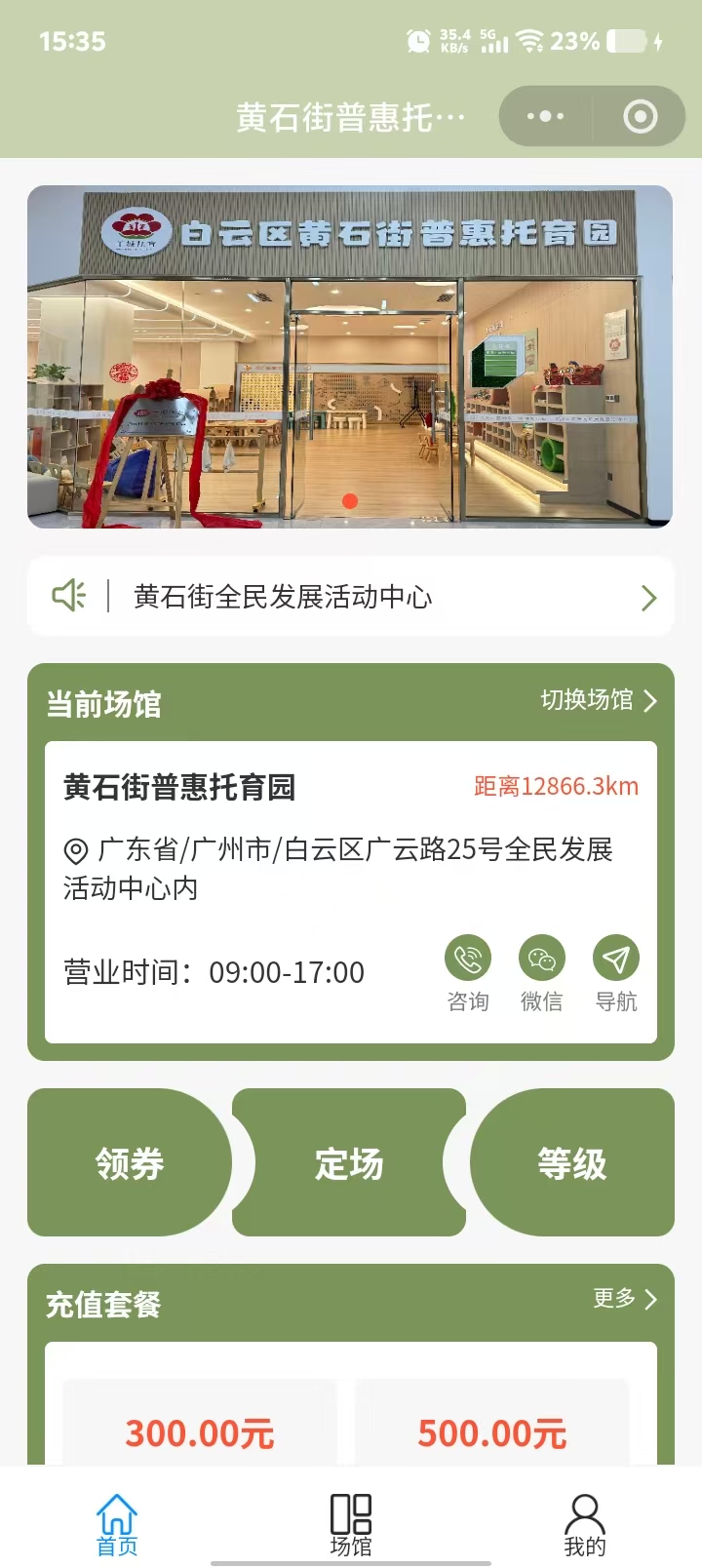Screen dimensions: 702x1568
Task: Open the 领券 coupon button
Action: [x=130, y=1163]
